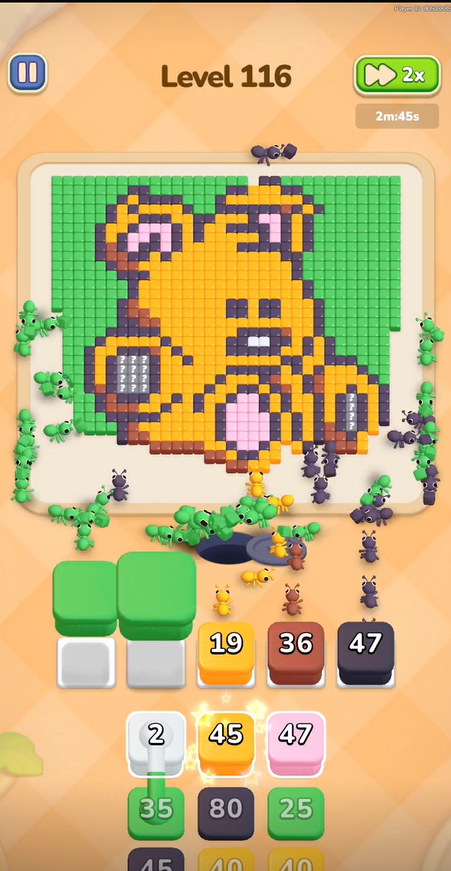Select the orange block numbered 45
Viewport: 451px width, 871px height.
226,743
